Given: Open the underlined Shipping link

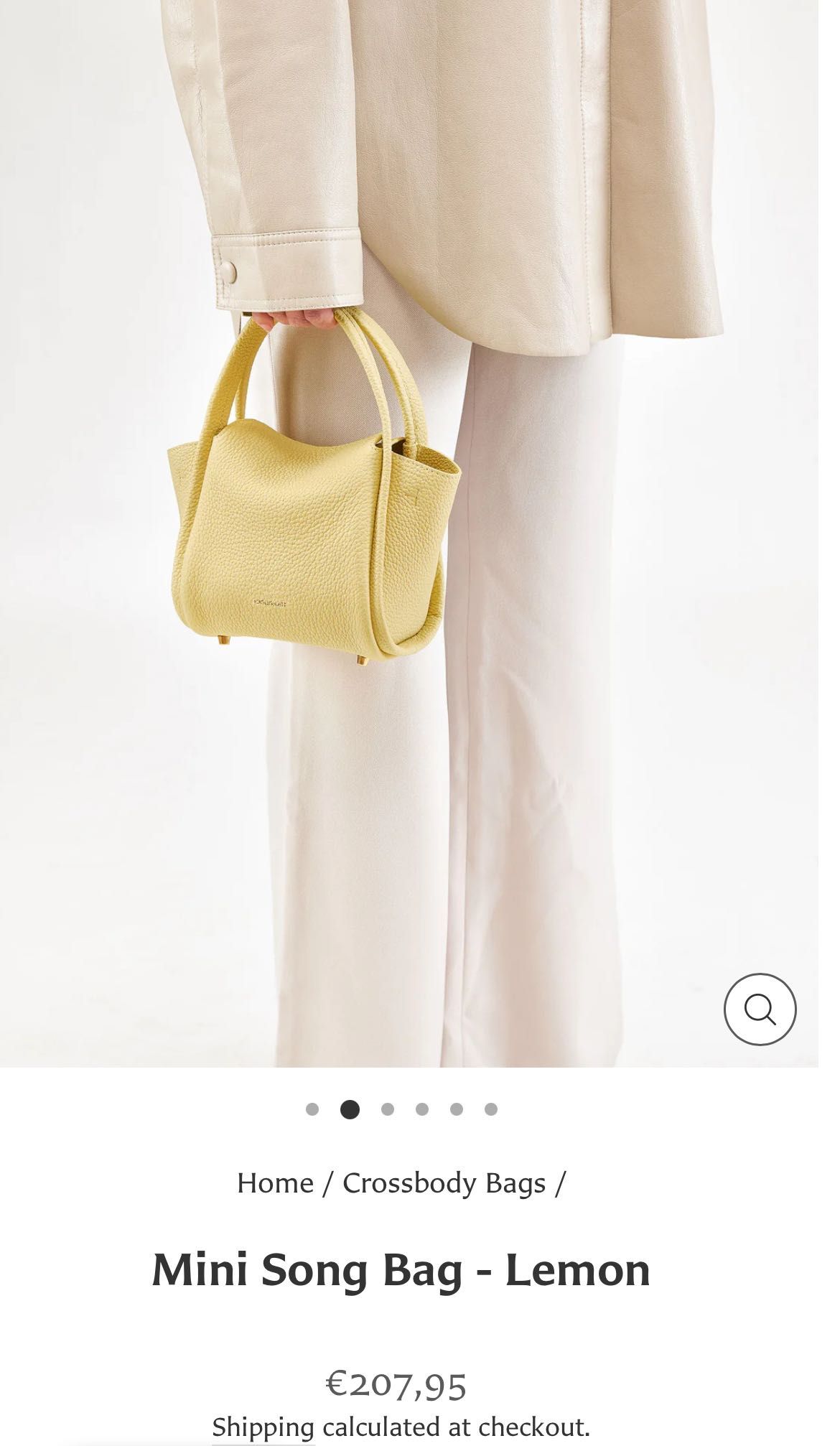Looking at the screenshot, I should [x=263, y=1426].
